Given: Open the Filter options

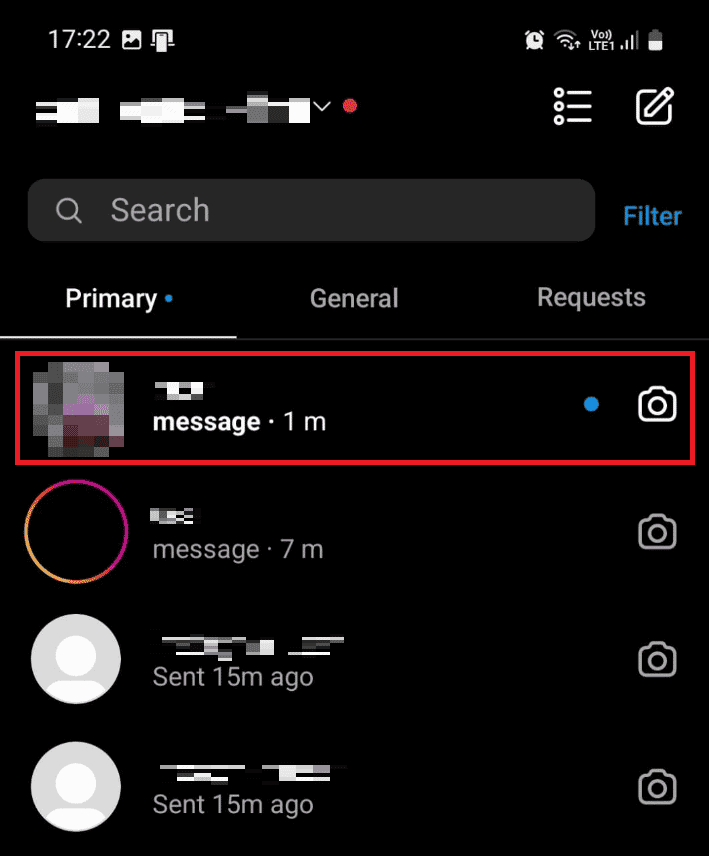Looking at the screenshot, I should point(652,216).
